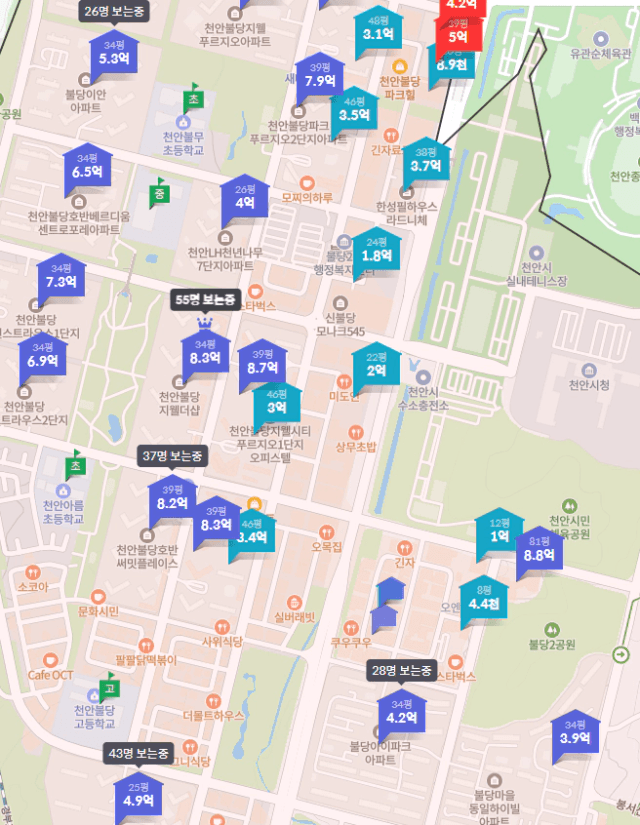Open the 38평 3.7억 marker

click(x=425, y=161)
